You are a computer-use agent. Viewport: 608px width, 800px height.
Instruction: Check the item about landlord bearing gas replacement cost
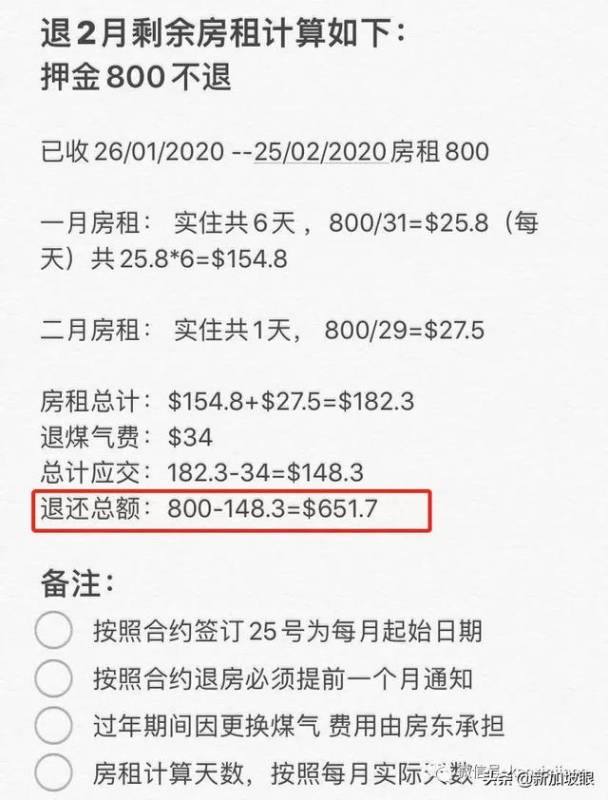tap(53, 725)
